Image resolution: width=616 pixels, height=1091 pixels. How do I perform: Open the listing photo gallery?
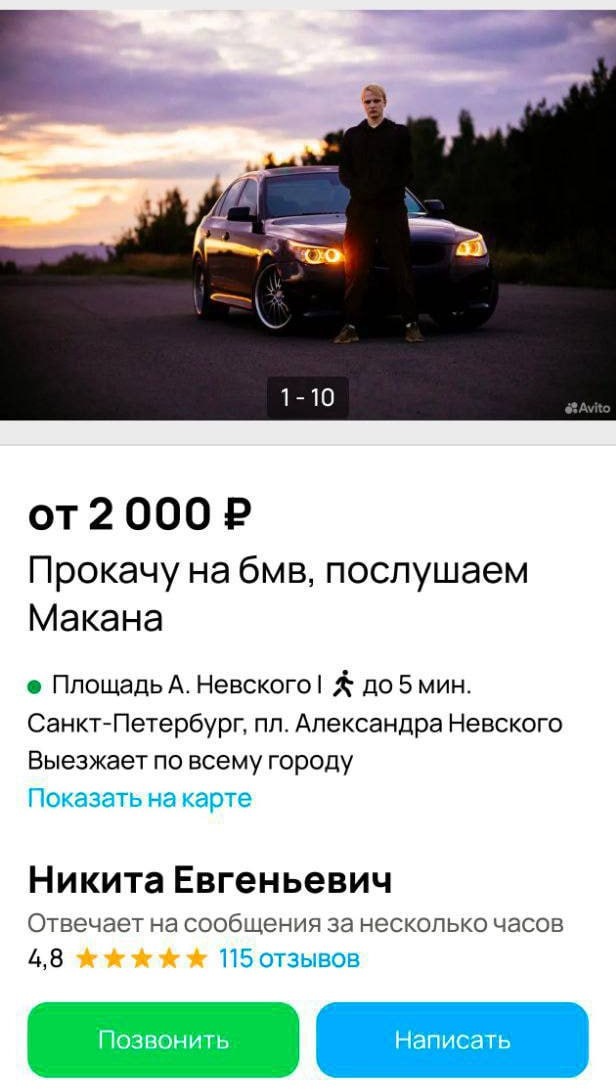tap(308, 214)
